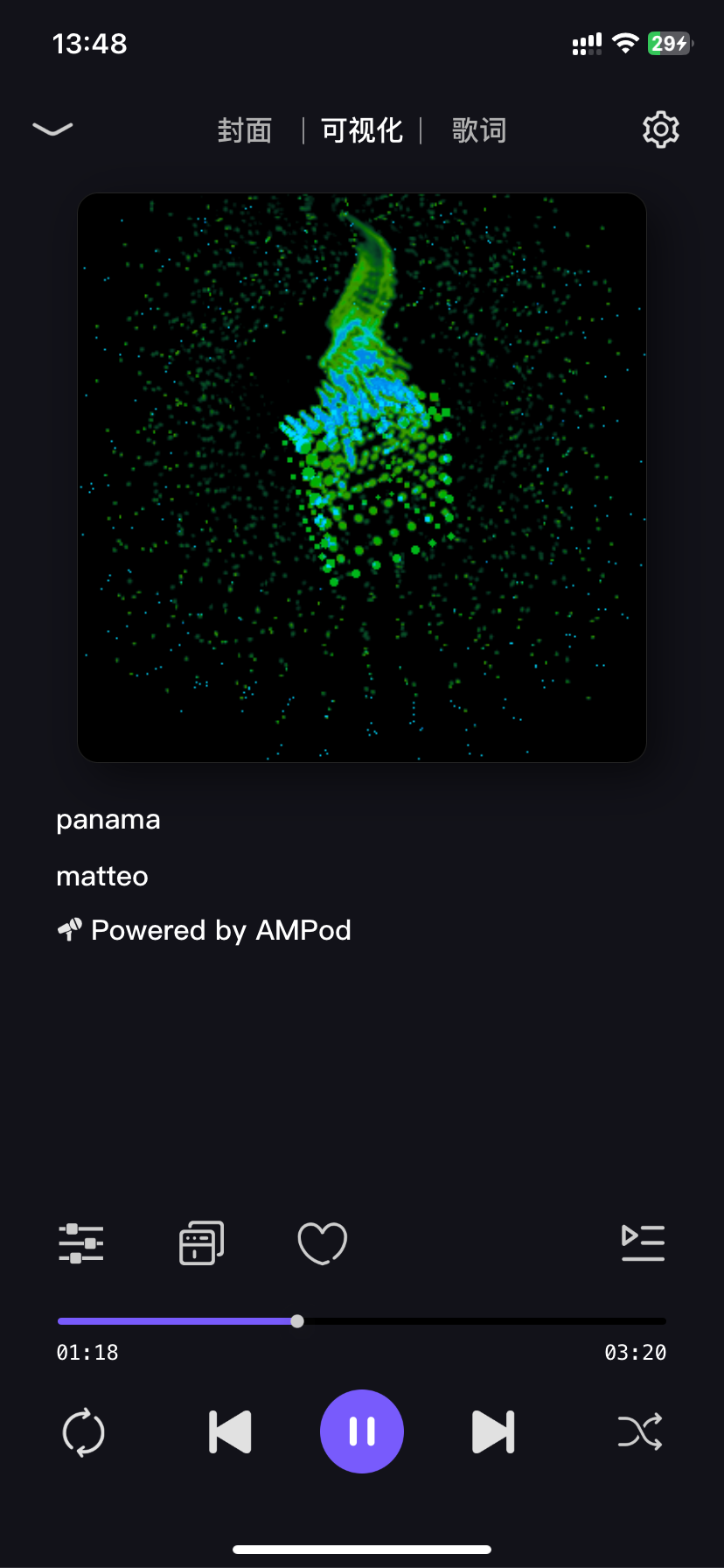Pause the playing song
The image size is (724, 1568).
[x=362, y=1431]
